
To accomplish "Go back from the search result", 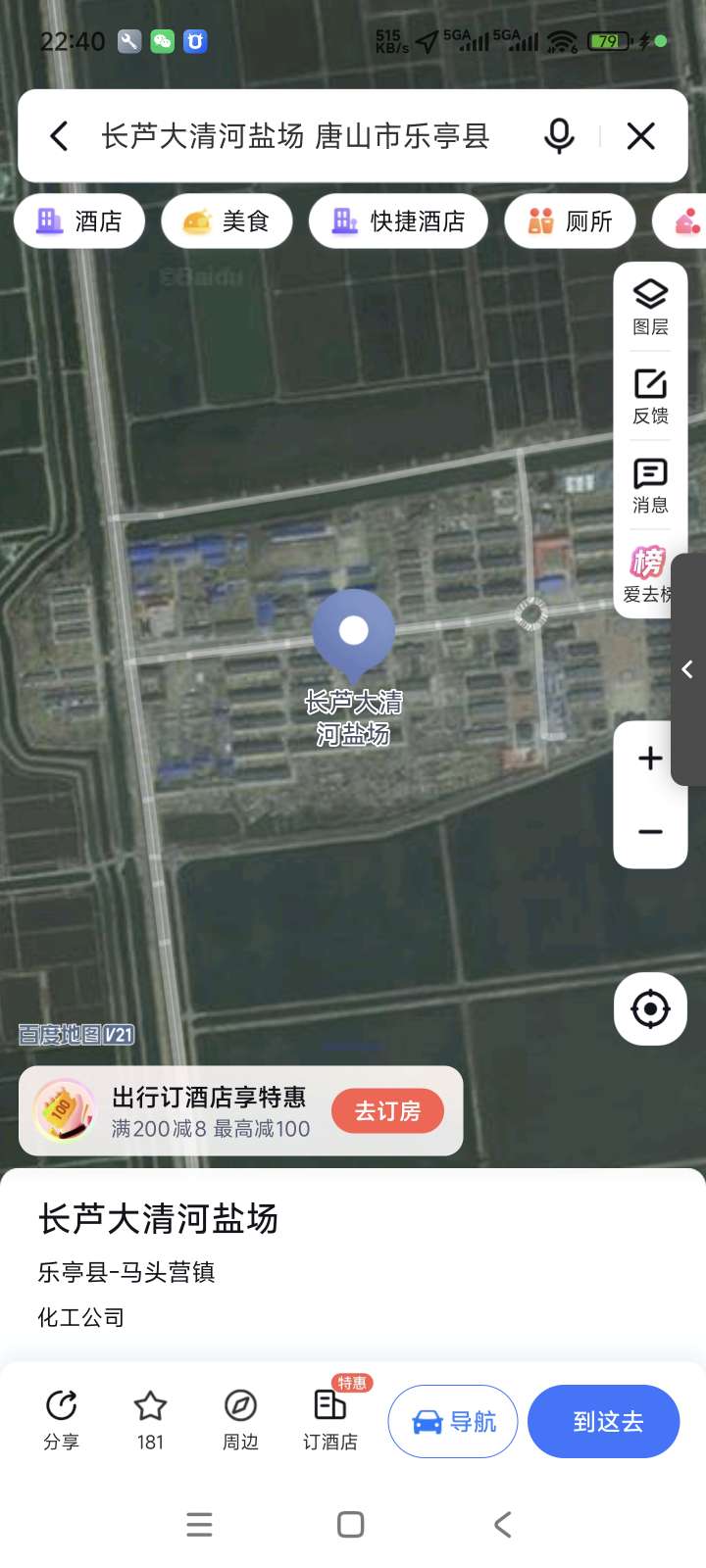I will [x=59, y=136].
